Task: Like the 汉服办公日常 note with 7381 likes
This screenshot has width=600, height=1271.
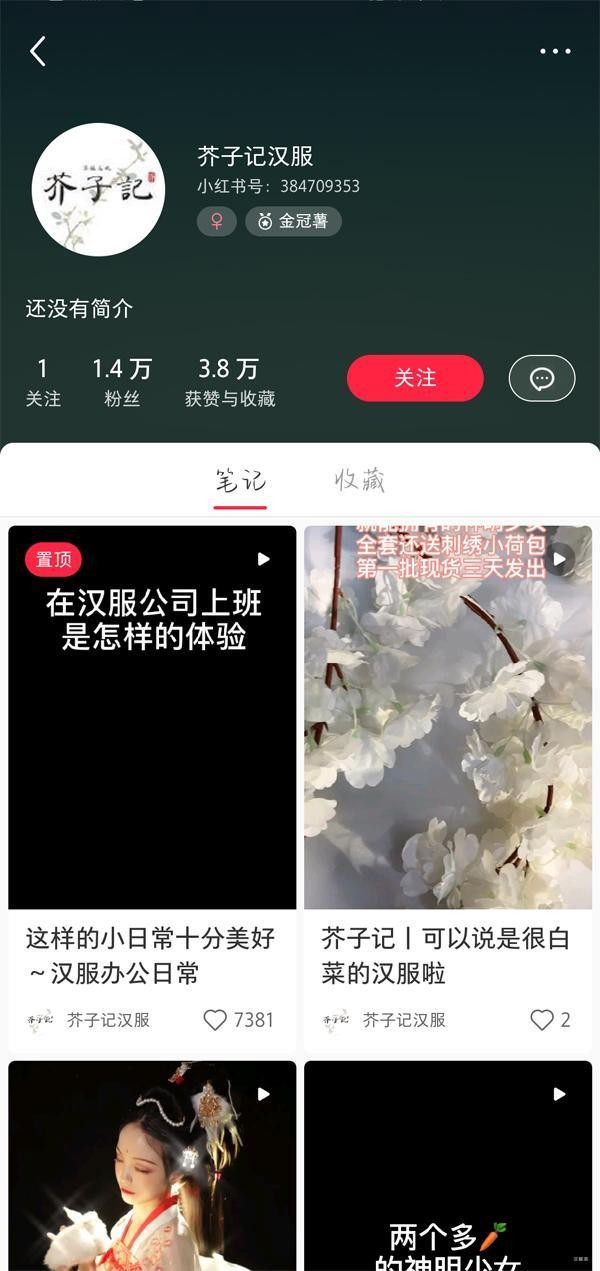Action: click(x=215, y=1020)
